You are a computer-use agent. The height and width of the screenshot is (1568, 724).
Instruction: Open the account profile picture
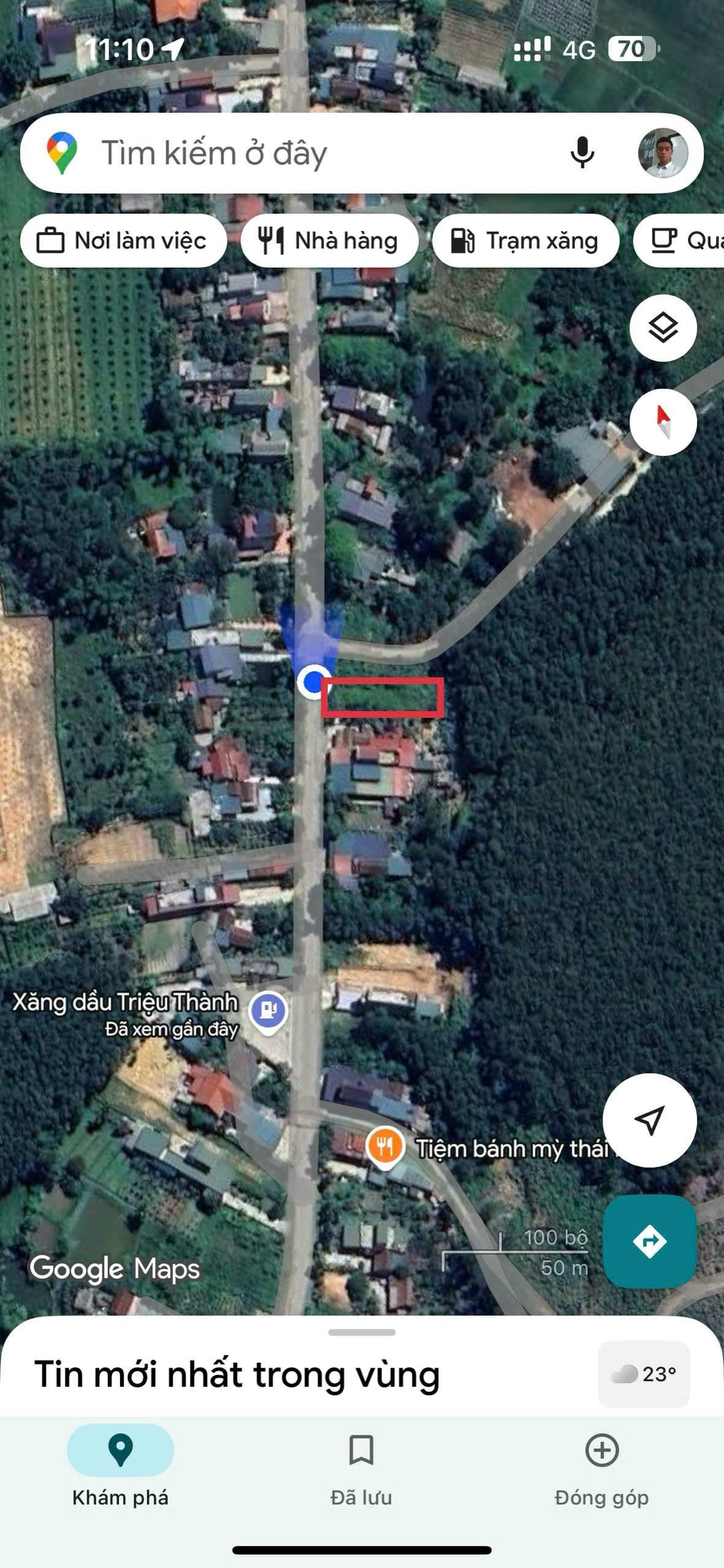[663, 153]
